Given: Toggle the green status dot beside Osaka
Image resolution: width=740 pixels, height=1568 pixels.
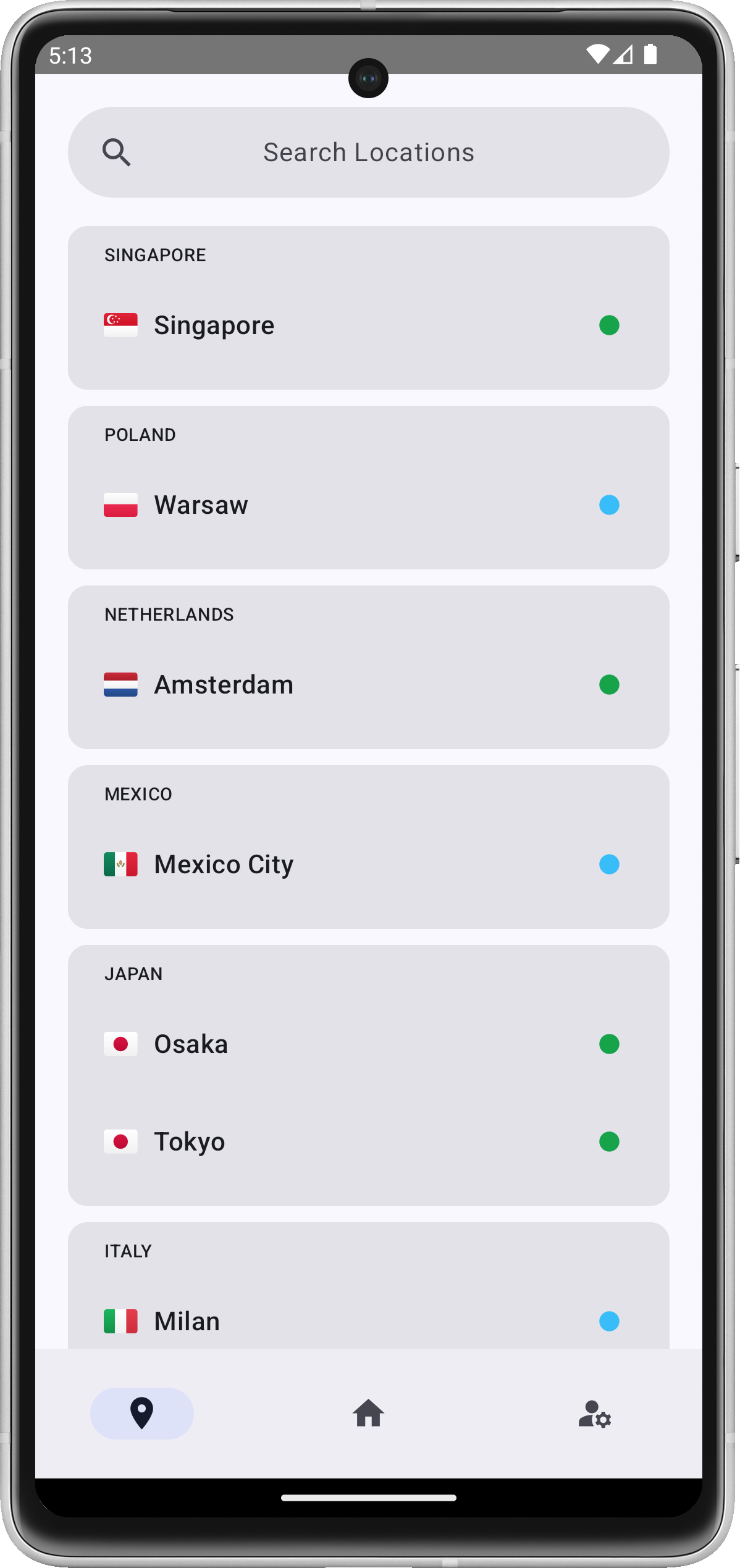Looking at the screenshot, I should pyautogui.click(x=610, y=1044).
